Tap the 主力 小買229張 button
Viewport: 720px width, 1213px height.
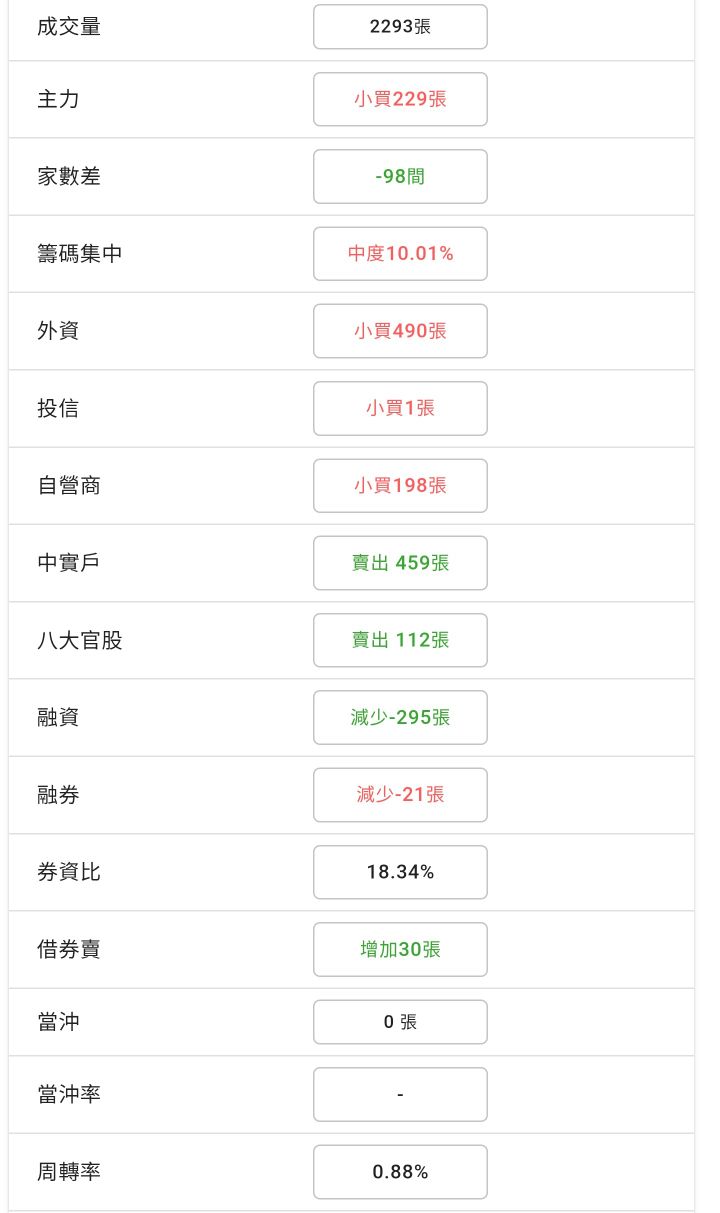[x=400, y=99]
